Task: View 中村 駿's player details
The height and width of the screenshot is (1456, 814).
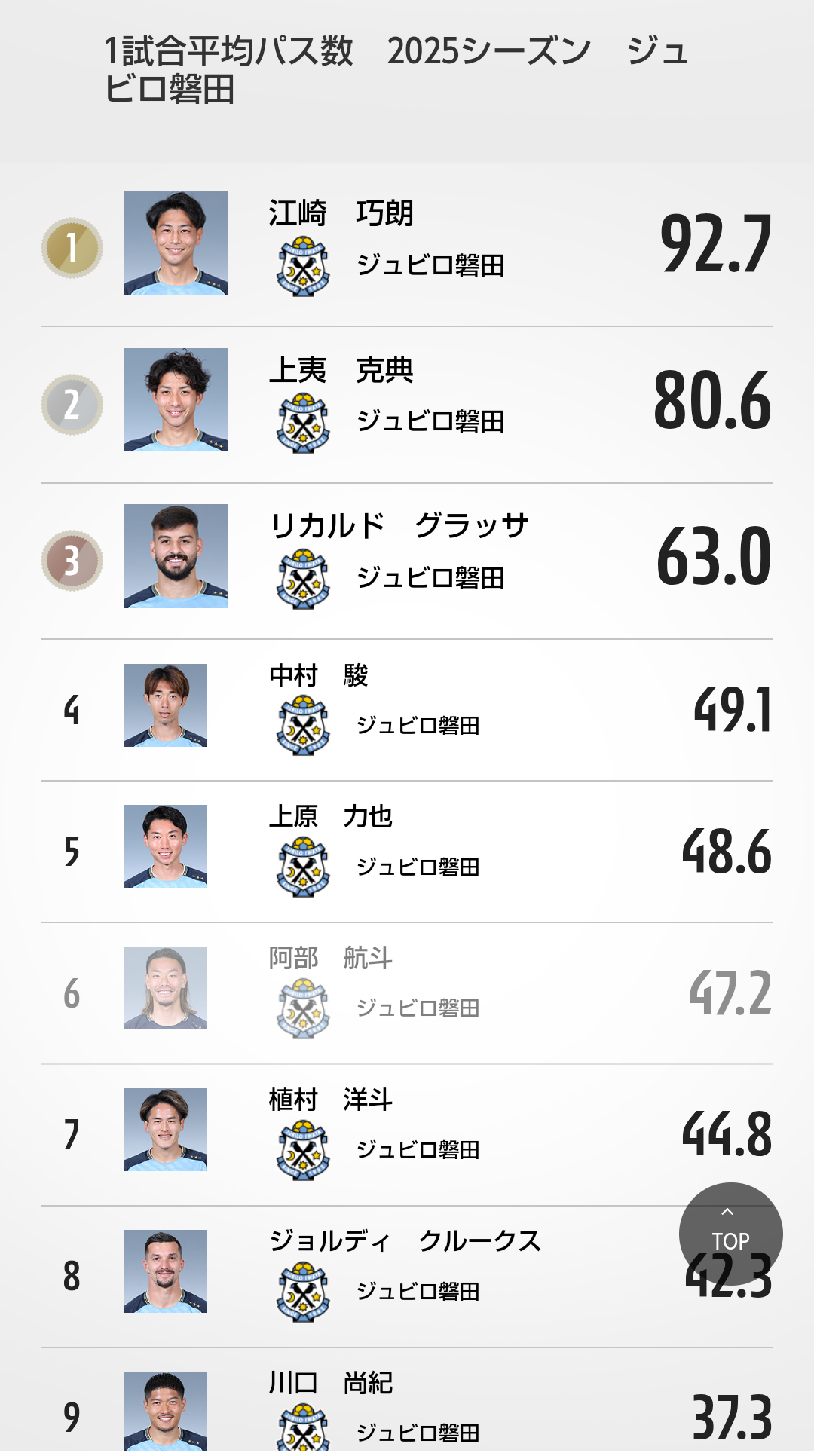Action: [407, 710]
